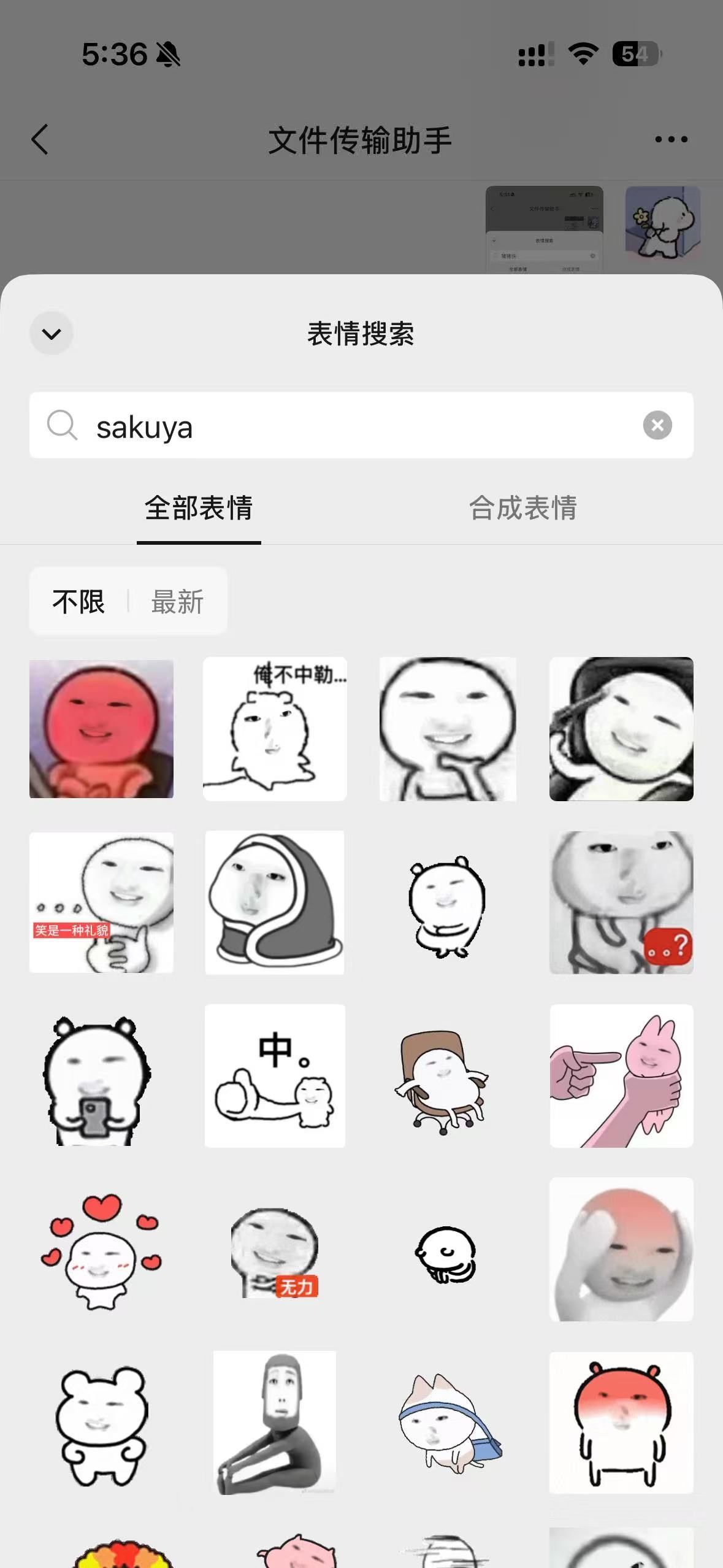Choose the 俺不中勒 sticker
The height and width of the screenshot is (1568, 723).
click(x=275, y=729)
